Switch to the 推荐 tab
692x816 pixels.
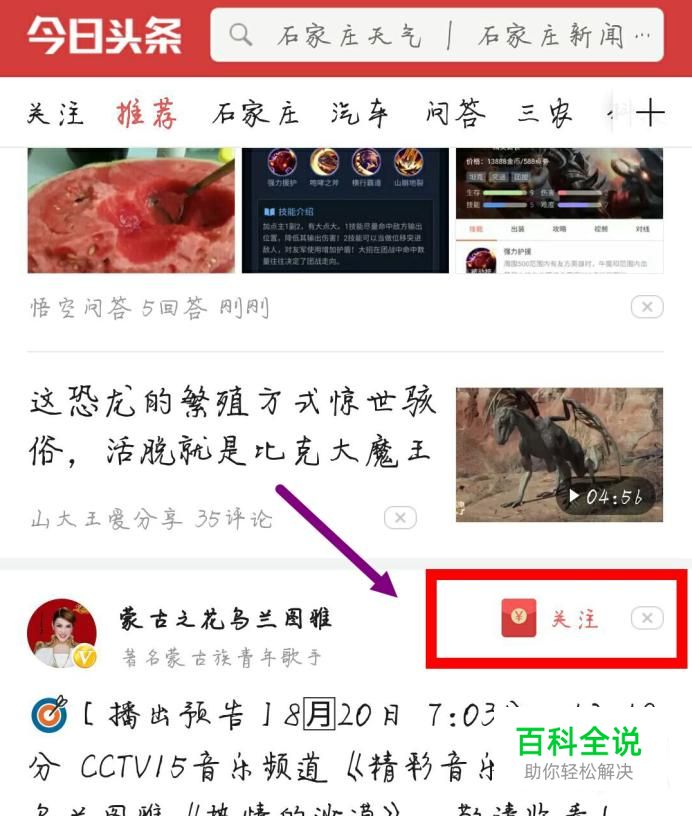146,113
